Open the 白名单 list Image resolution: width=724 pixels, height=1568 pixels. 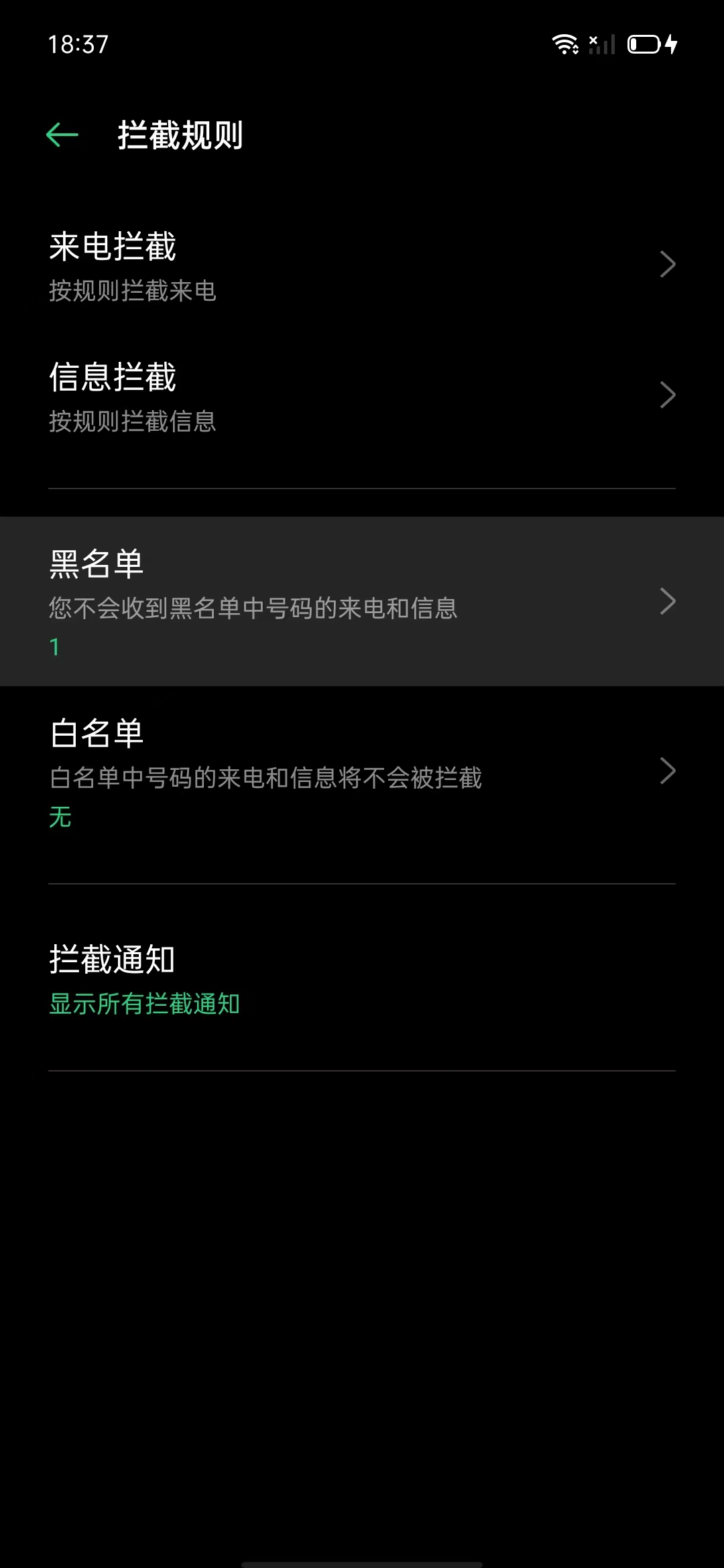[362, 771]
